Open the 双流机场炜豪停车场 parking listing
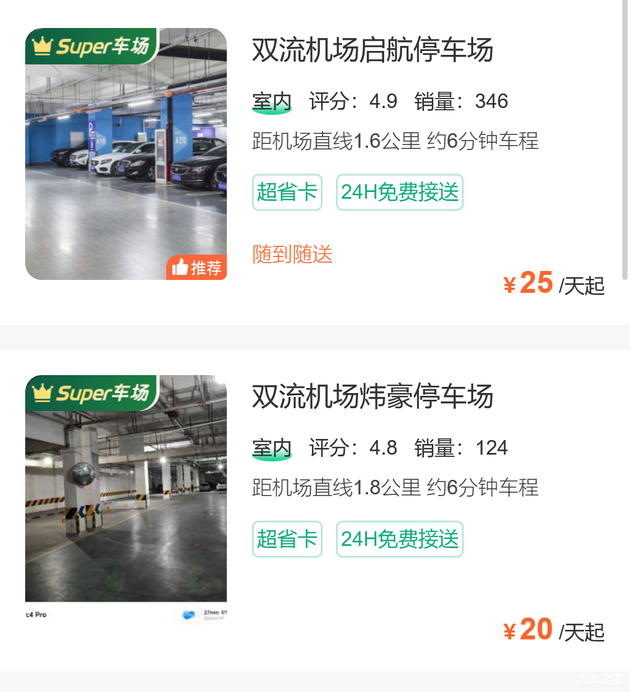The image size is (630, 692). 372,397
